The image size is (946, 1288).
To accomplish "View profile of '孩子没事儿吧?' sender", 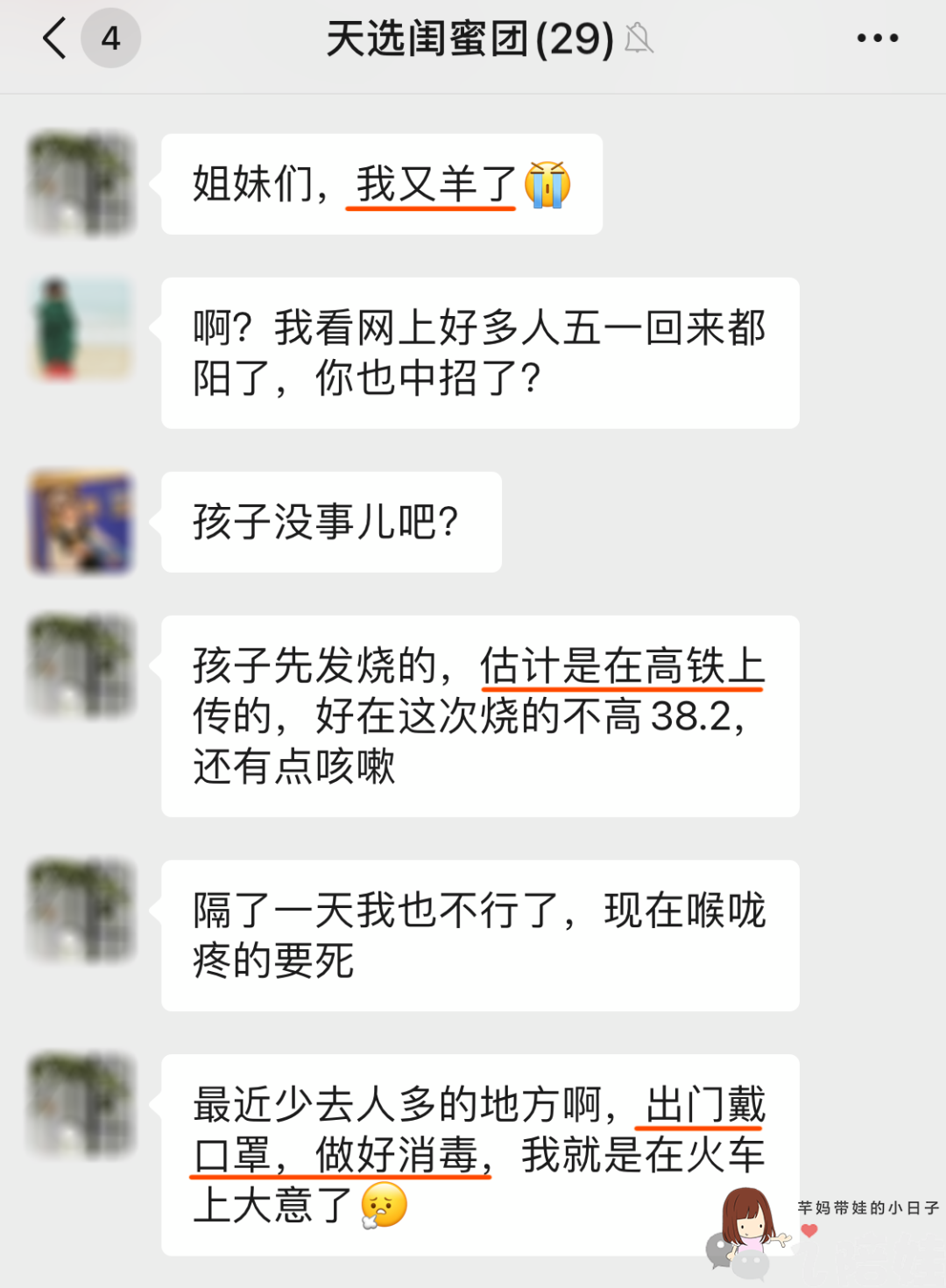I will pyautogui.click(x=81, y=522).
